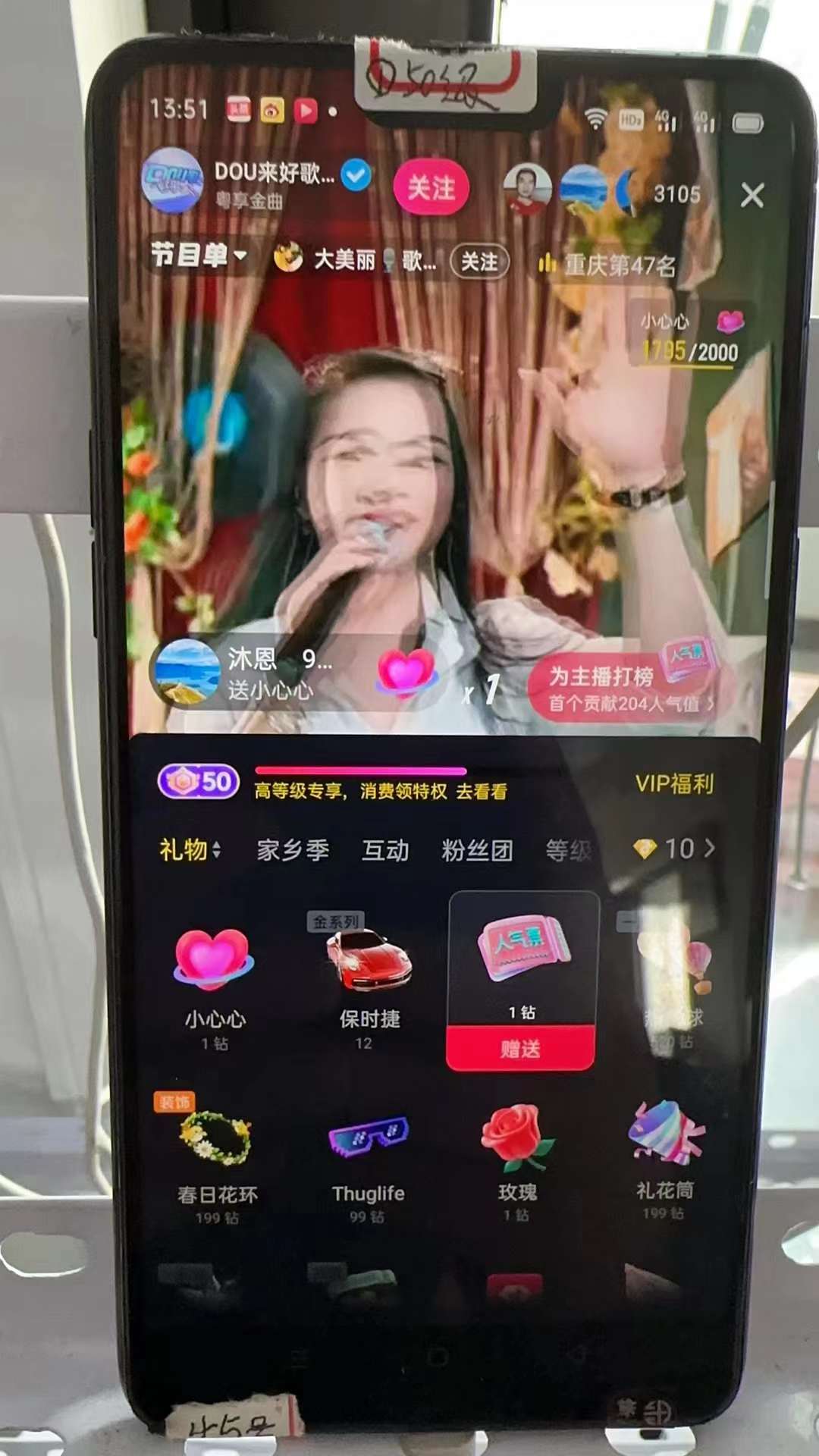Follow DOU来好歌 with the pink 关注 button
The image size is (819, 1456).
pos(431,187)
